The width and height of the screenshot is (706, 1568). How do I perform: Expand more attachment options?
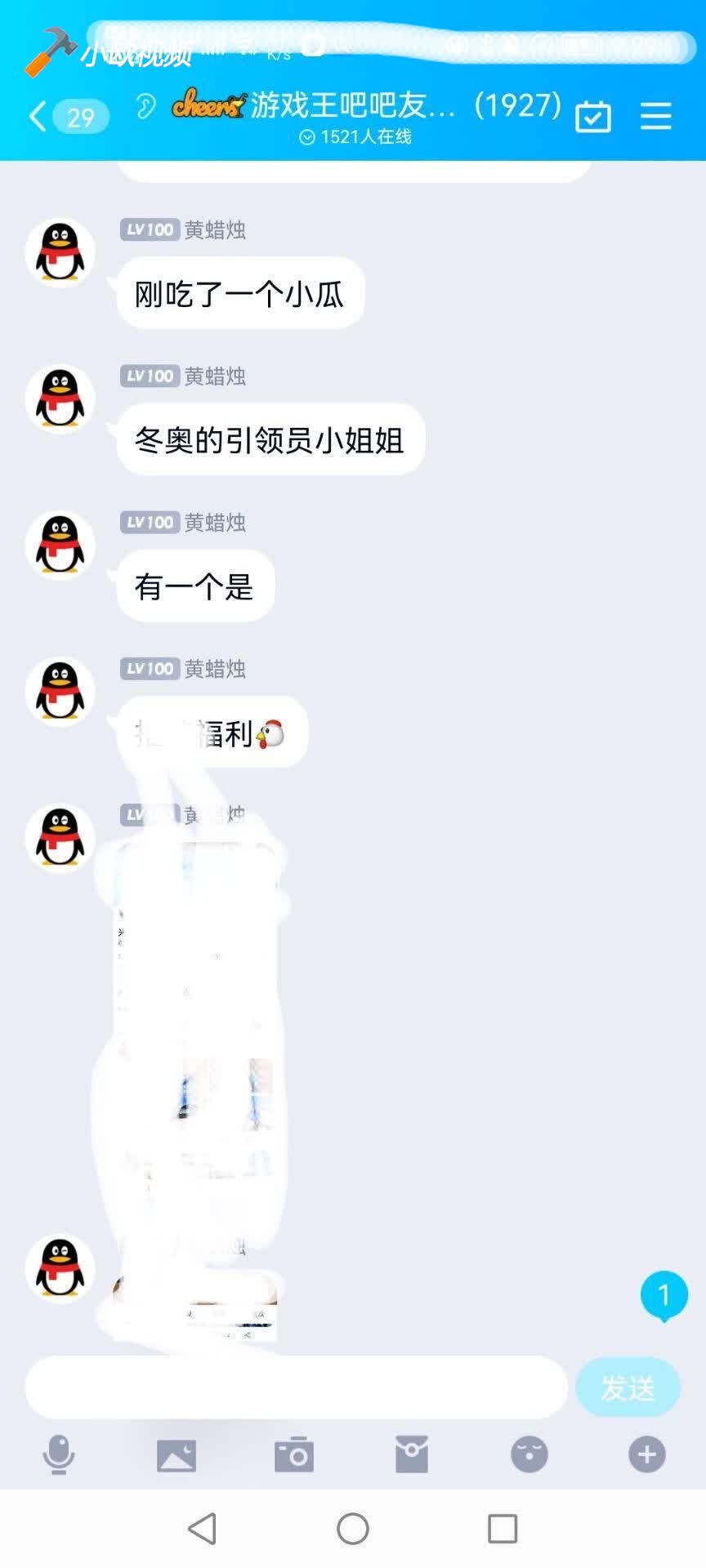[646, 1454]
